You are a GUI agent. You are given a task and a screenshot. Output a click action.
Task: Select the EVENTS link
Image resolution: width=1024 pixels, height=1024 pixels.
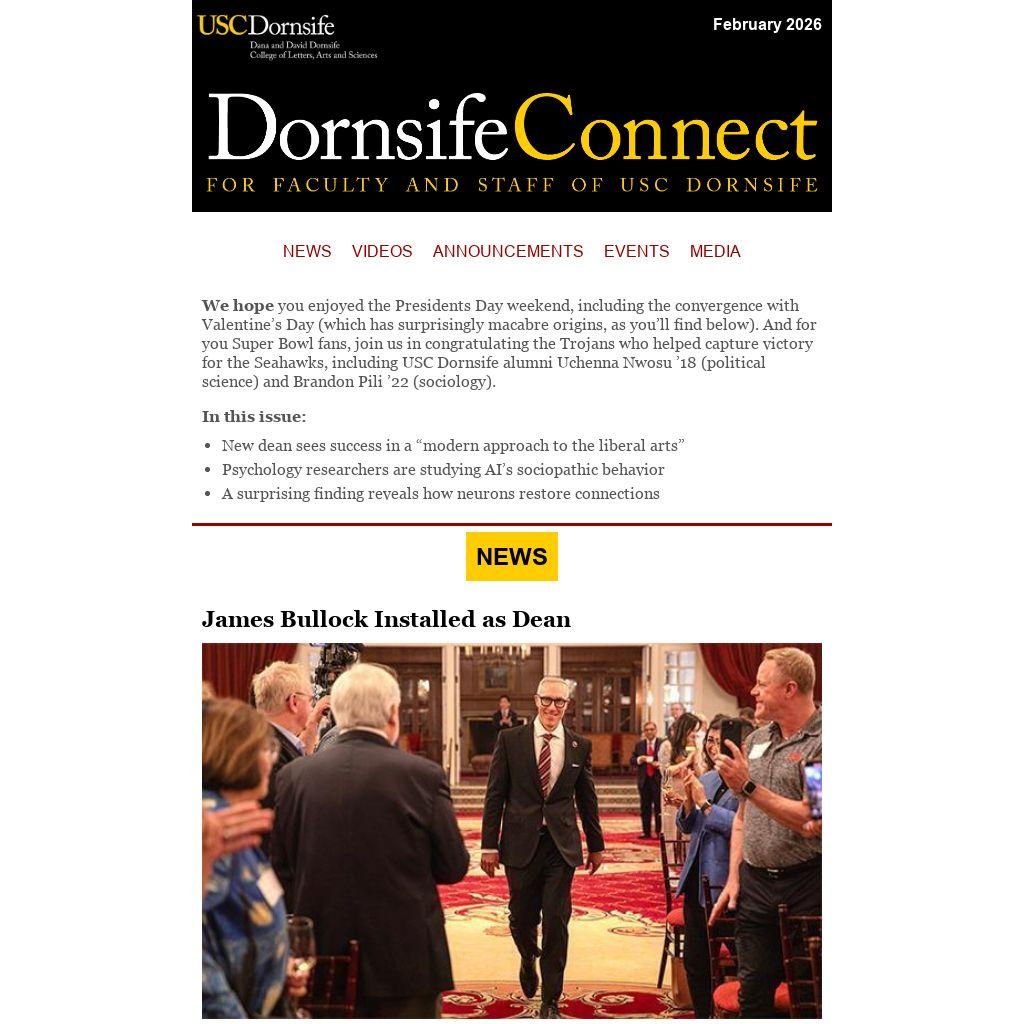point(636,251)
